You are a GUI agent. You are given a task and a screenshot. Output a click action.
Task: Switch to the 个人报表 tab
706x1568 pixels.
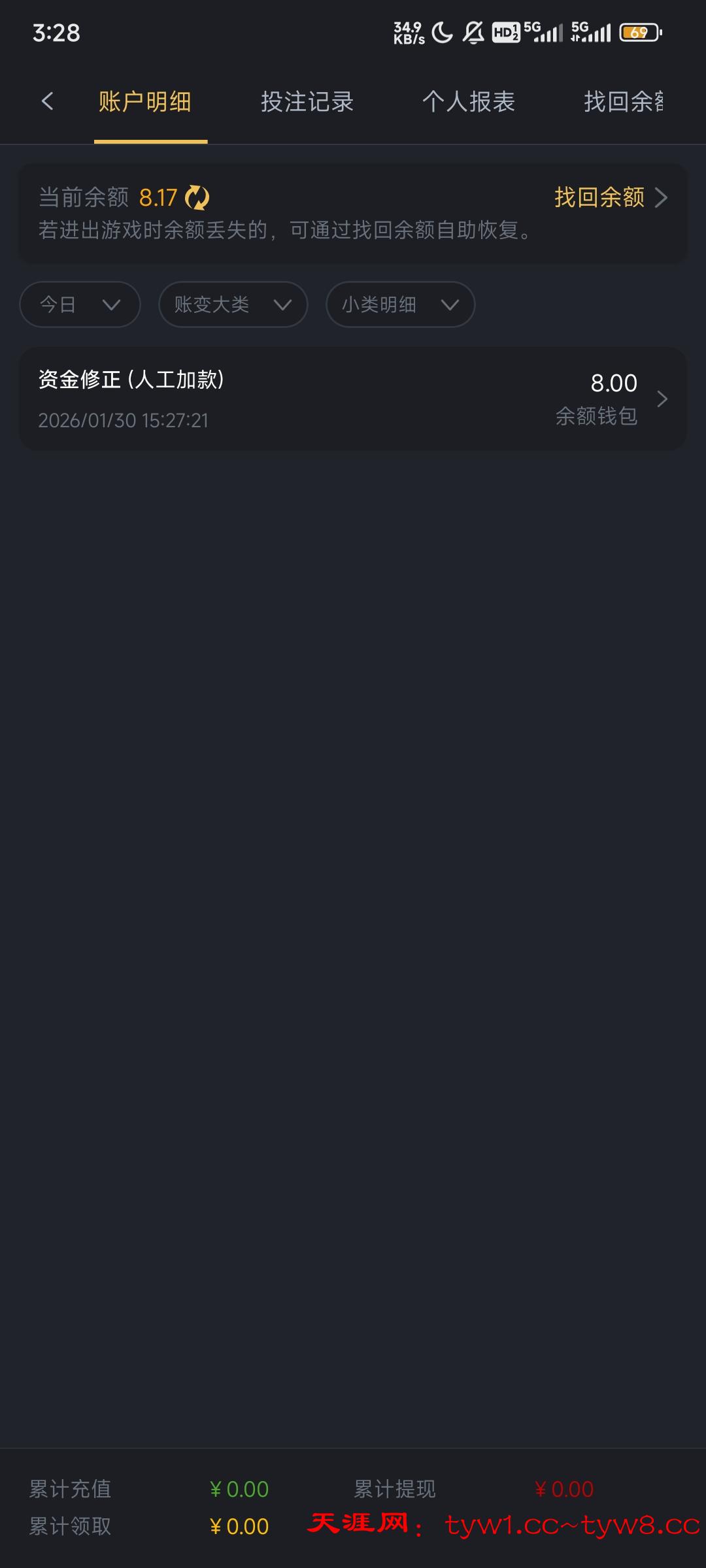(x=469, y=102)
